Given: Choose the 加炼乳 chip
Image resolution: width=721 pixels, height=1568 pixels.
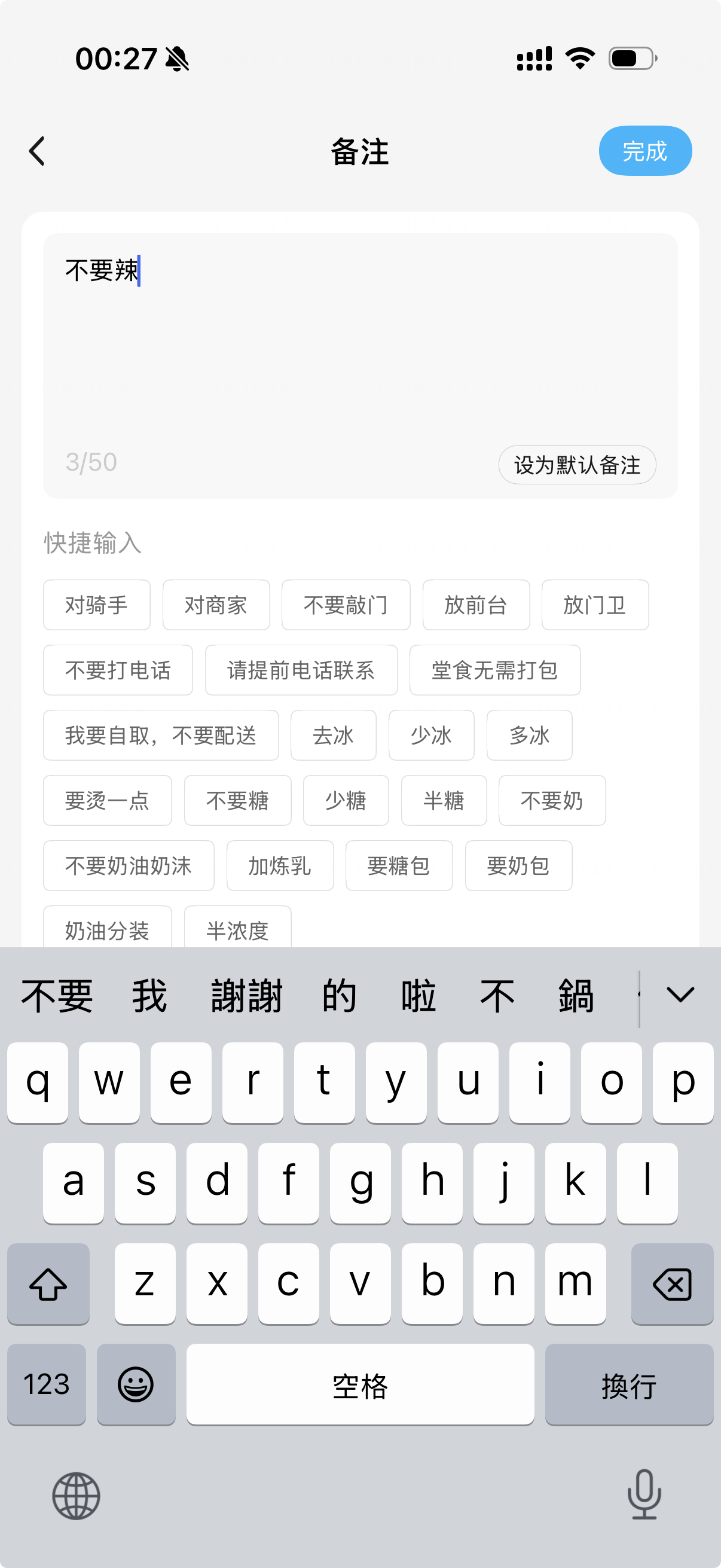Looking at the screenshot, I should coord(280,865).
